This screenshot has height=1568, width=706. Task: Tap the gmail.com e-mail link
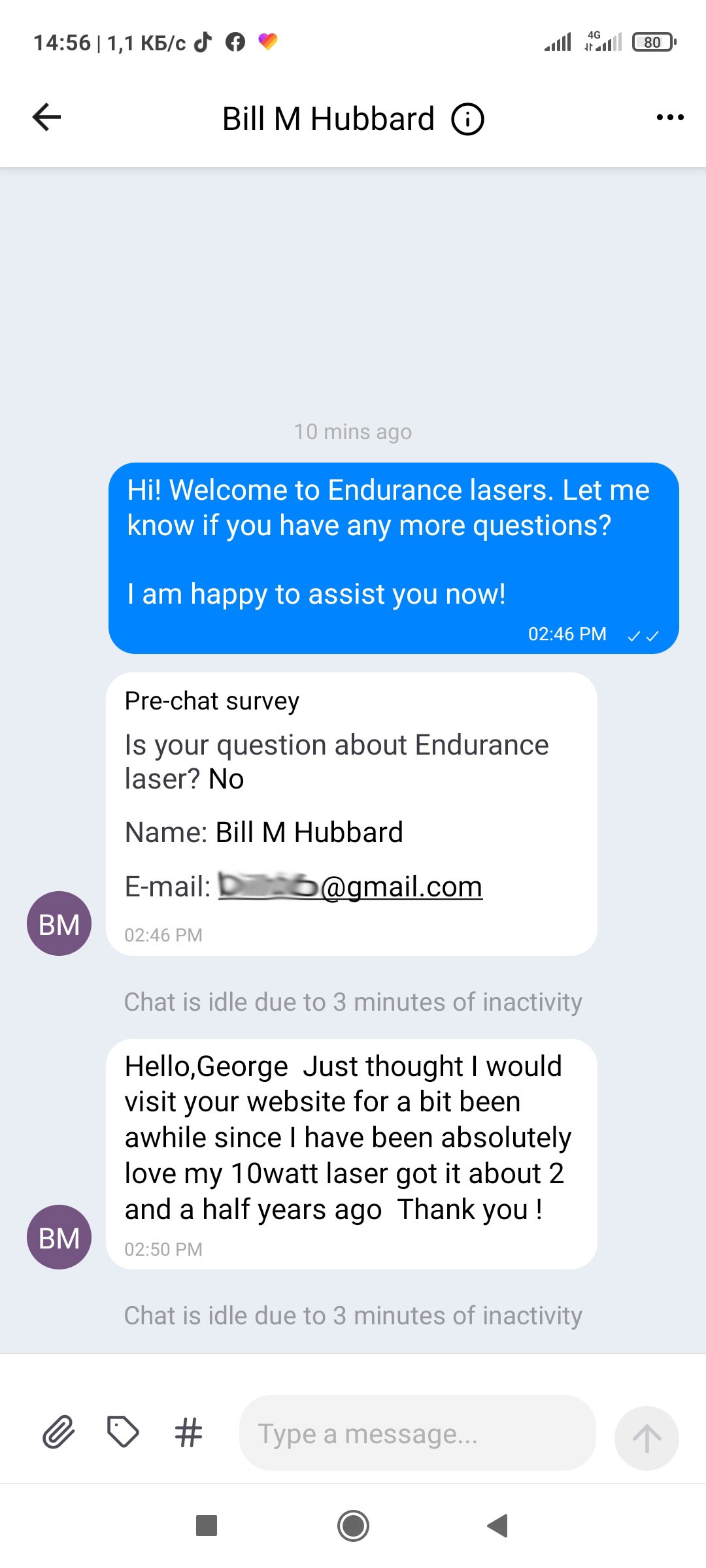click(x=350, y=887)
